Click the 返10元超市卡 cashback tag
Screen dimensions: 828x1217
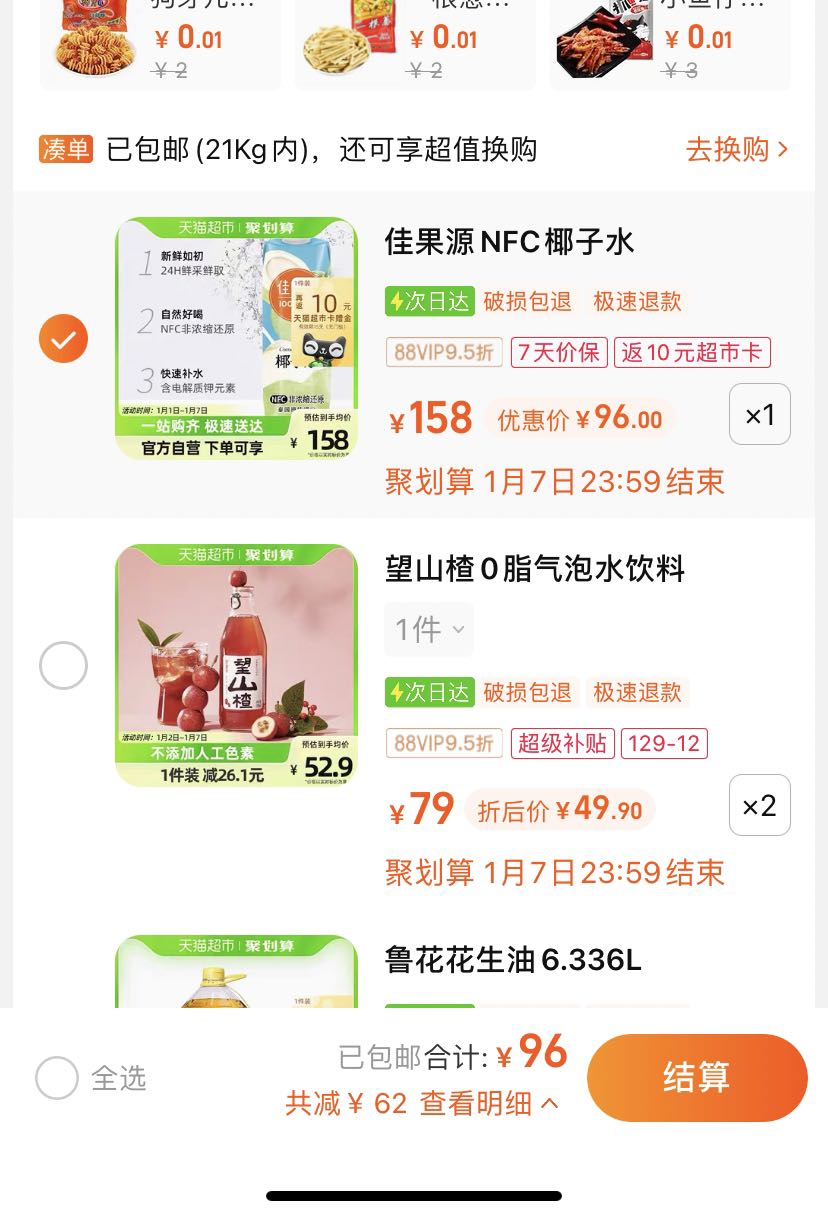[692, 352]
